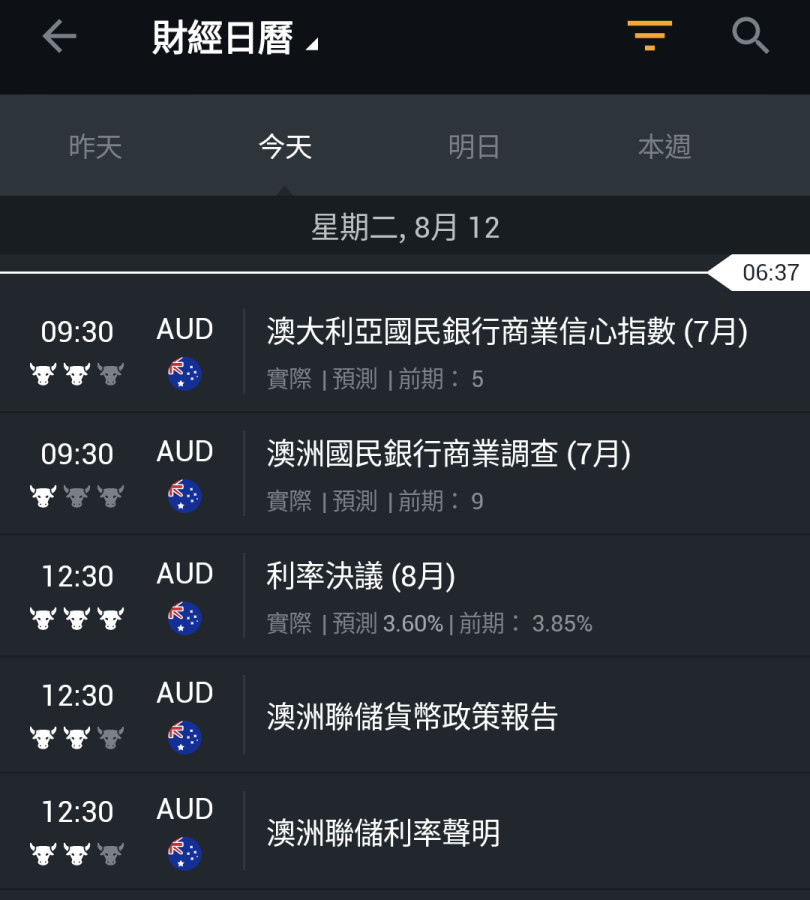Viewport: 810px width, 900px height.
Task: Tap the search magnifier icon
Action: click(749, 37)
